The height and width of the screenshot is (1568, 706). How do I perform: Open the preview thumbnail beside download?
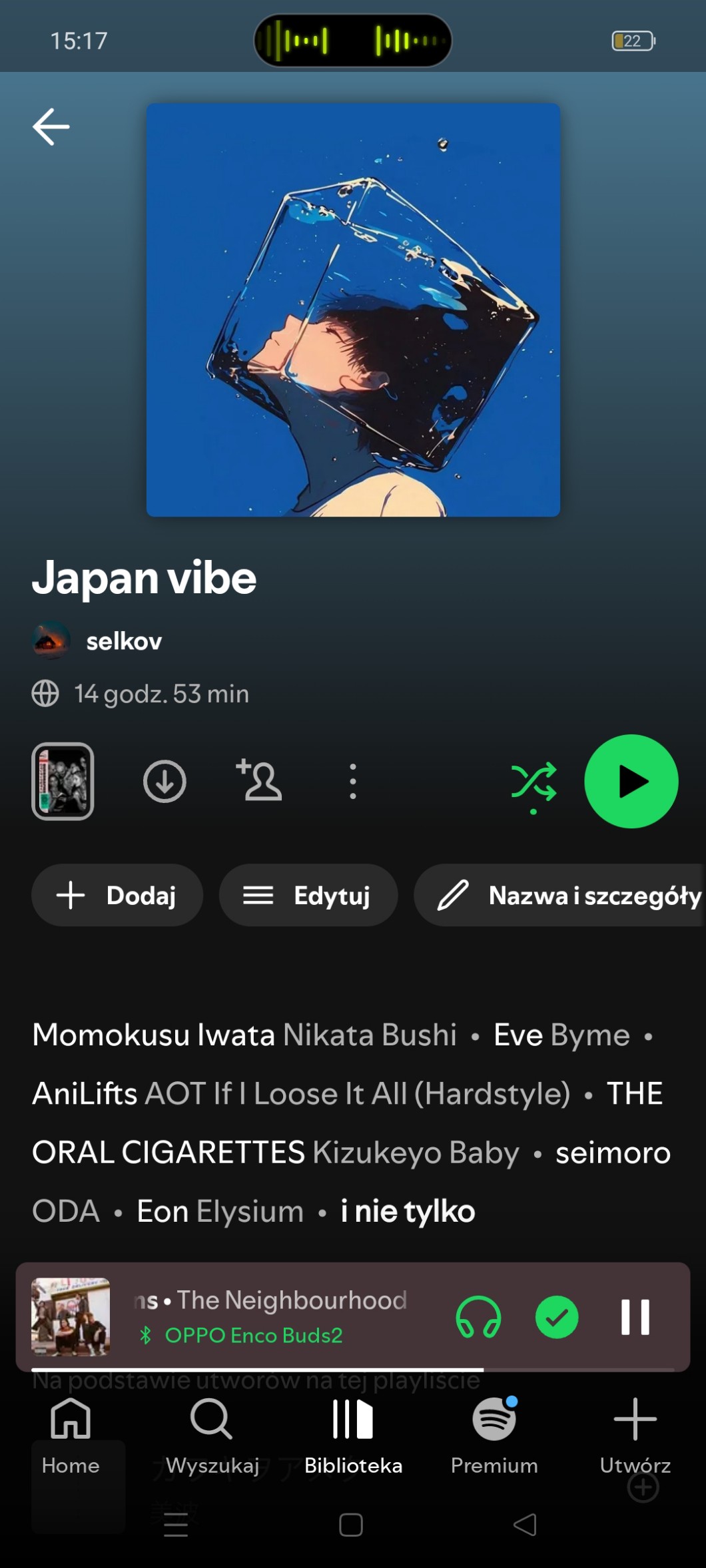pyautogui.click(x=63, y=781)
